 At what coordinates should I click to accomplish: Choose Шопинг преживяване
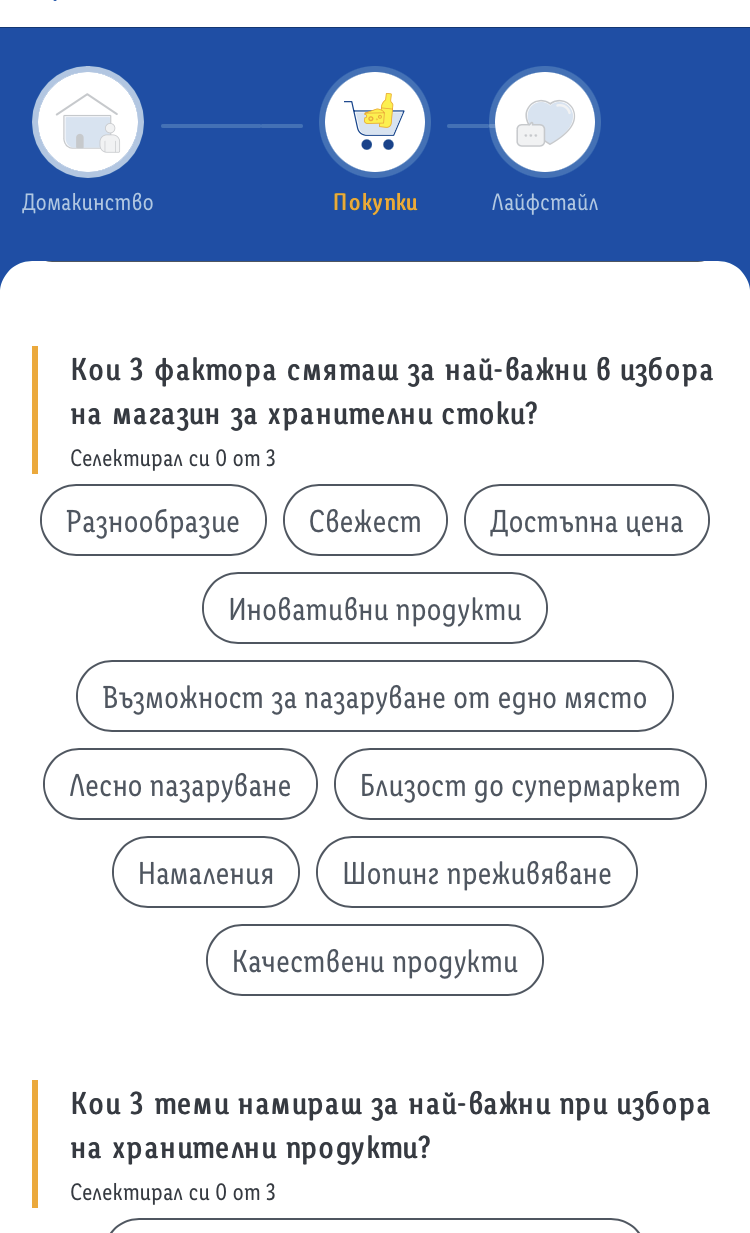click(x=476, y=872)
